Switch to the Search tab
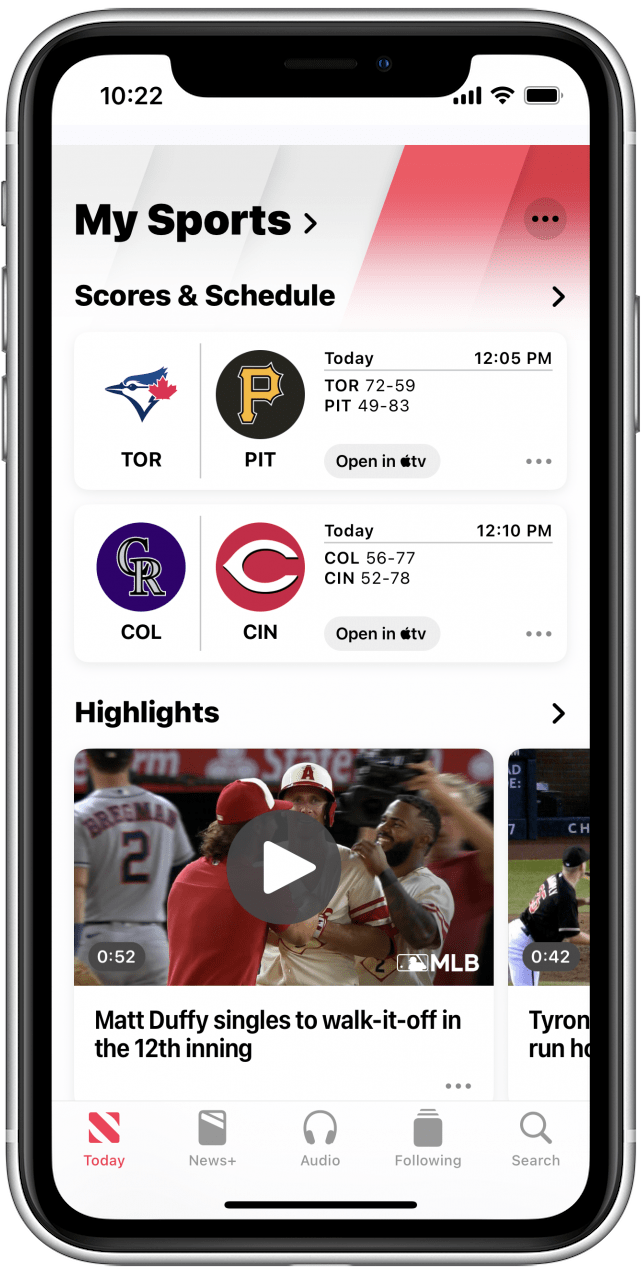The width and height of the screenshot is (642, 1274). click(x=535, y=1139)
